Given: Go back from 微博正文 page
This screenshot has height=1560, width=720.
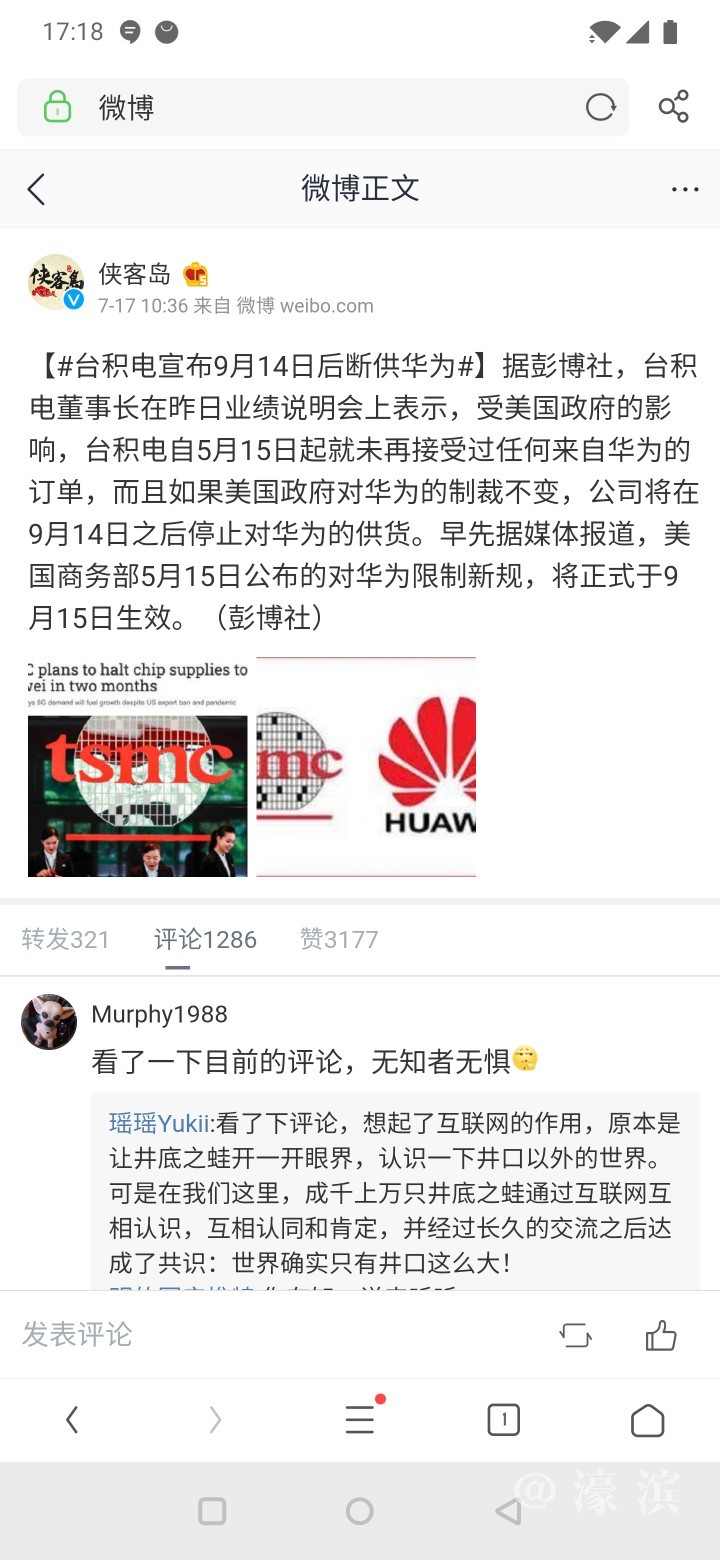Looking at the screenshot, I should point(37,189).
